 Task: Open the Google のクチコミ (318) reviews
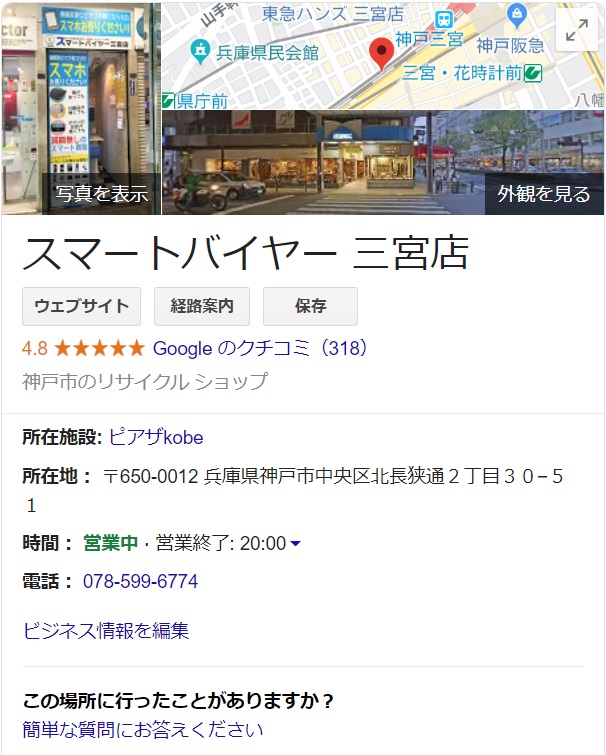tap(261, 348)
